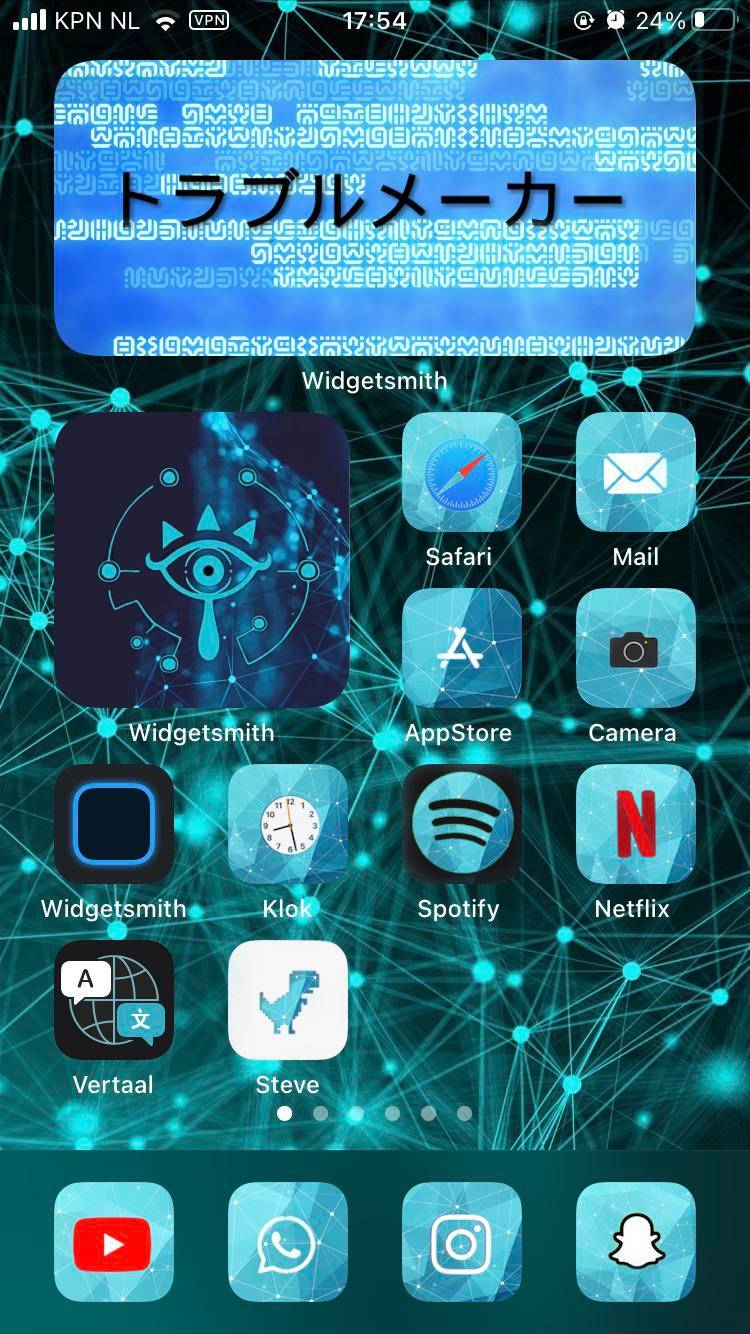Launch the Vertaal translation app
The width and height of the screenshot is (750, 1334).
pyautogui.click(x=113, y=1000)
